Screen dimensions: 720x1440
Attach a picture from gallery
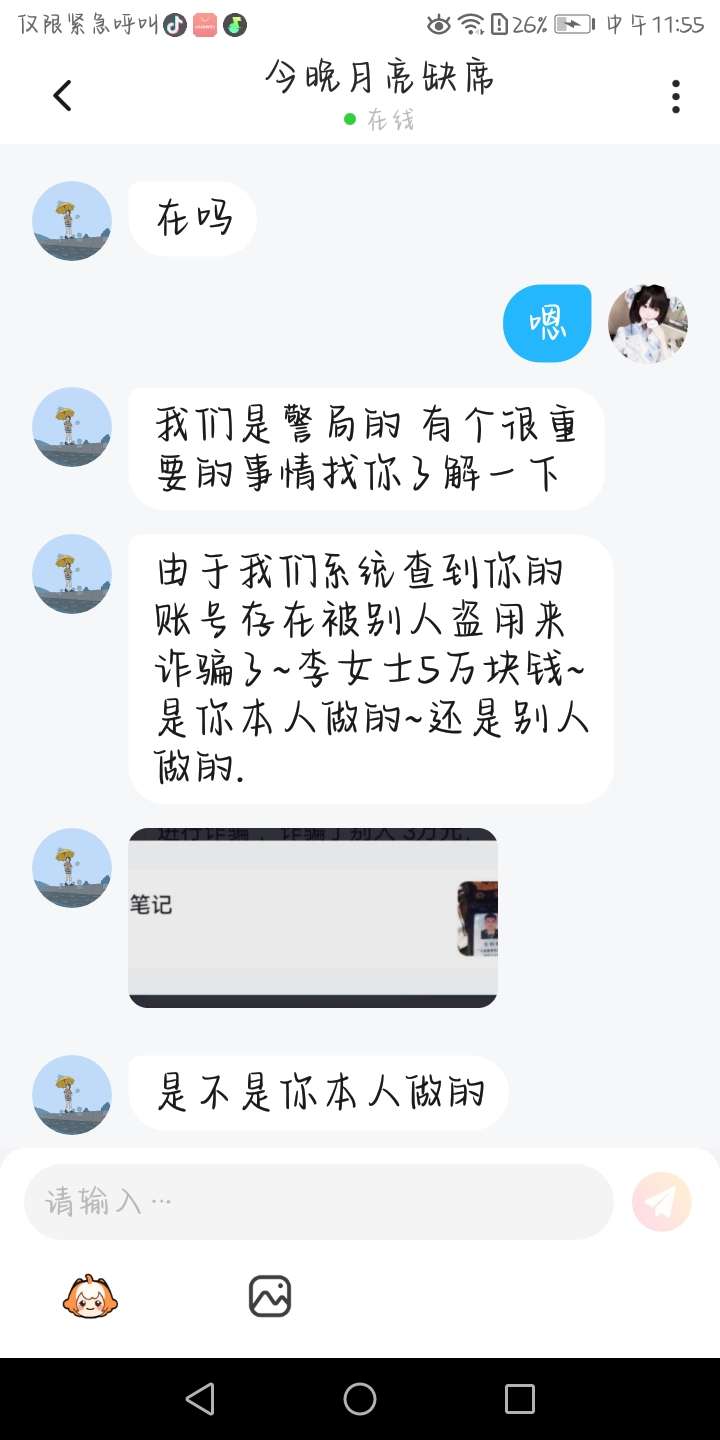pos(270,1297)
